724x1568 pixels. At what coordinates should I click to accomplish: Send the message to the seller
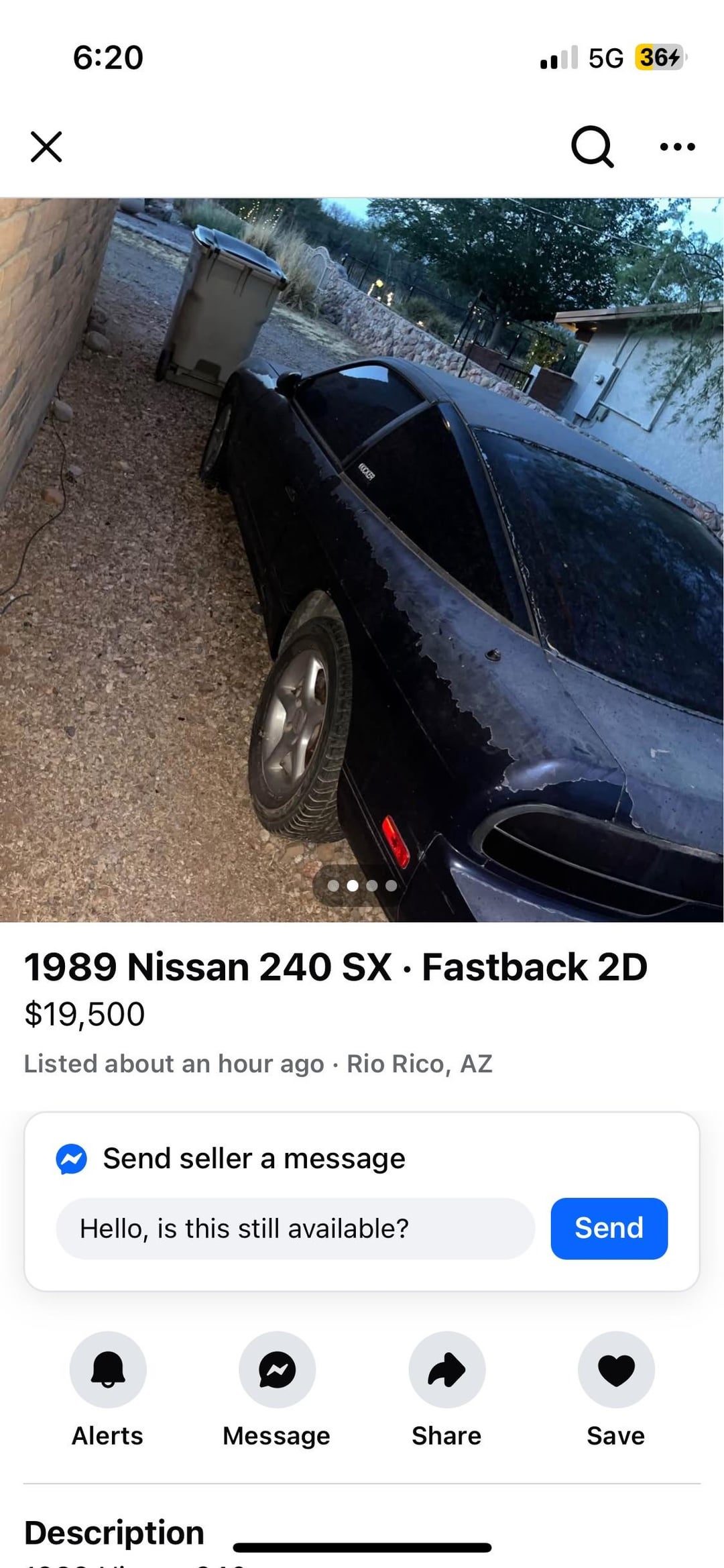point(609,1229)
